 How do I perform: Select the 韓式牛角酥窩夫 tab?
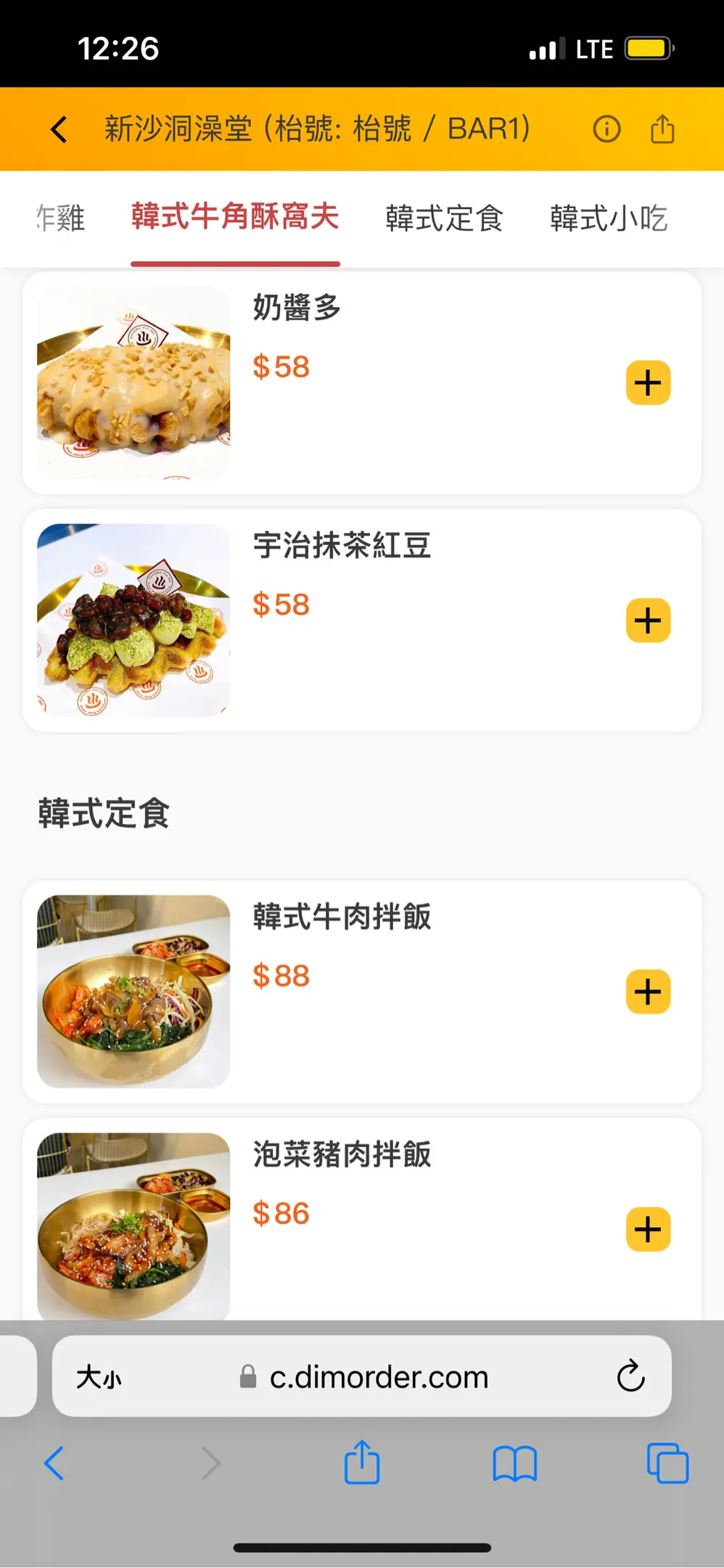click(x=235, y=216)
